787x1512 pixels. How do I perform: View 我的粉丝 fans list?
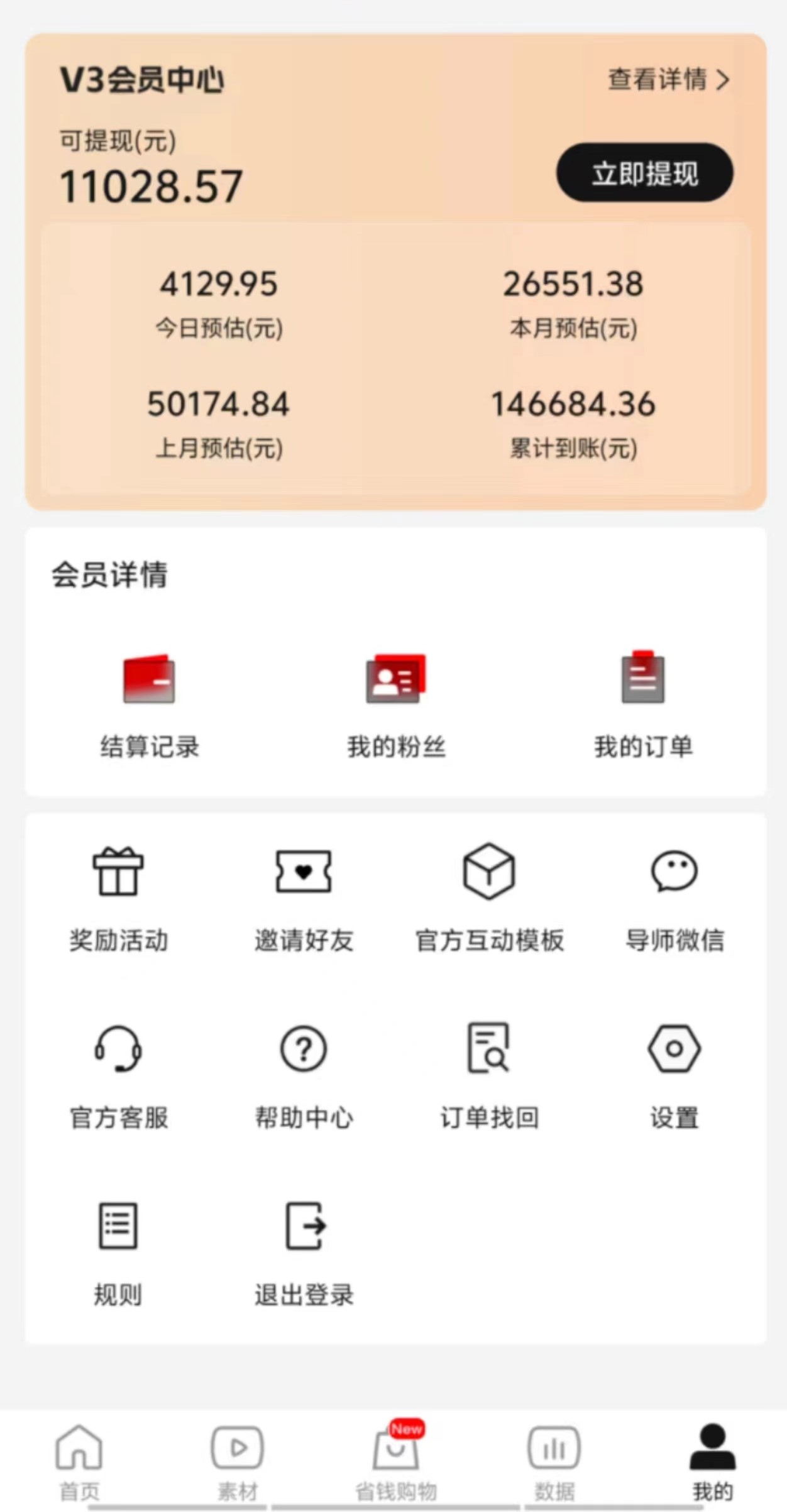pos(396,704)
